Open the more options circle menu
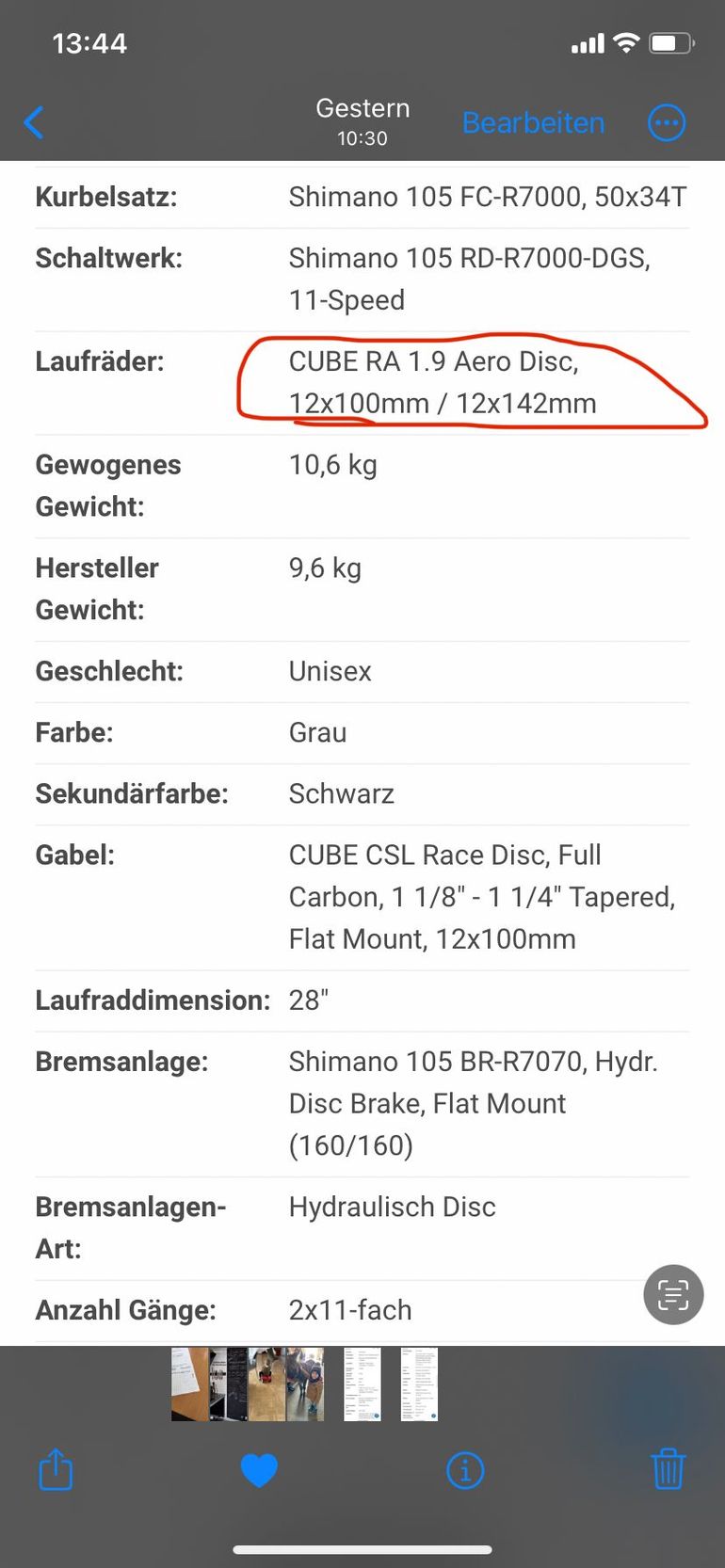Viewport: 725px width, 1568px height. pos(667,122)
